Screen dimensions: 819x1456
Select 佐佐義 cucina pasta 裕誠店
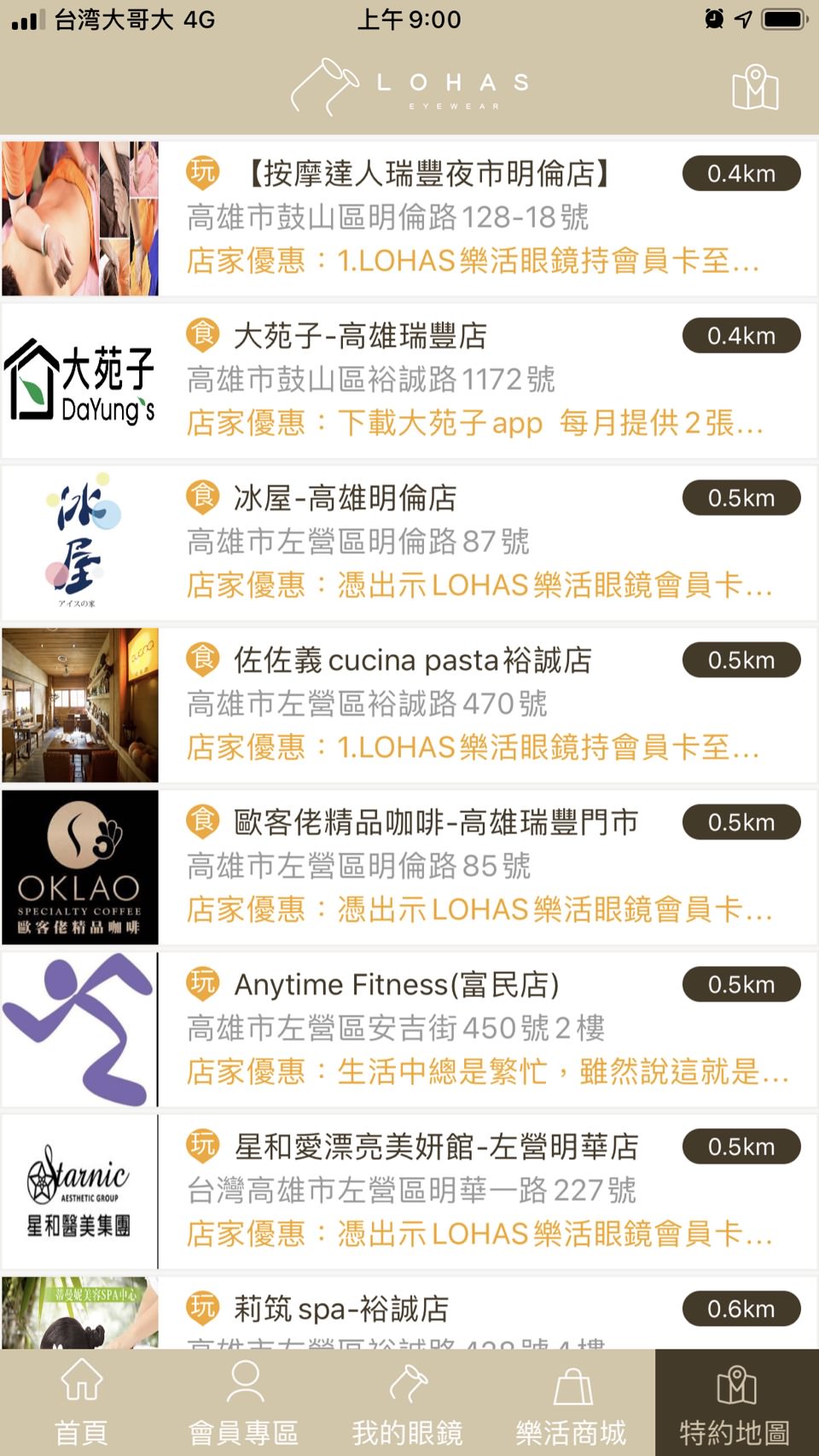click(x=412, y=660)
